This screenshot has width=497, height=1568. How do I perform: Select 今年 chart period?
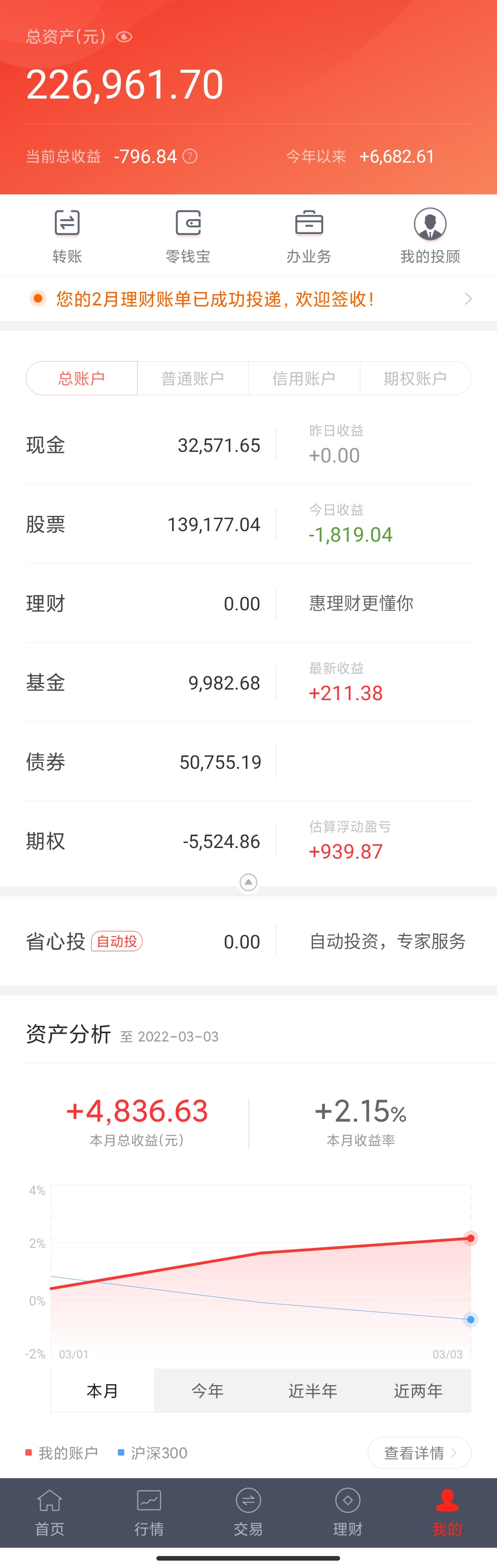click(x=208, y=1390)
